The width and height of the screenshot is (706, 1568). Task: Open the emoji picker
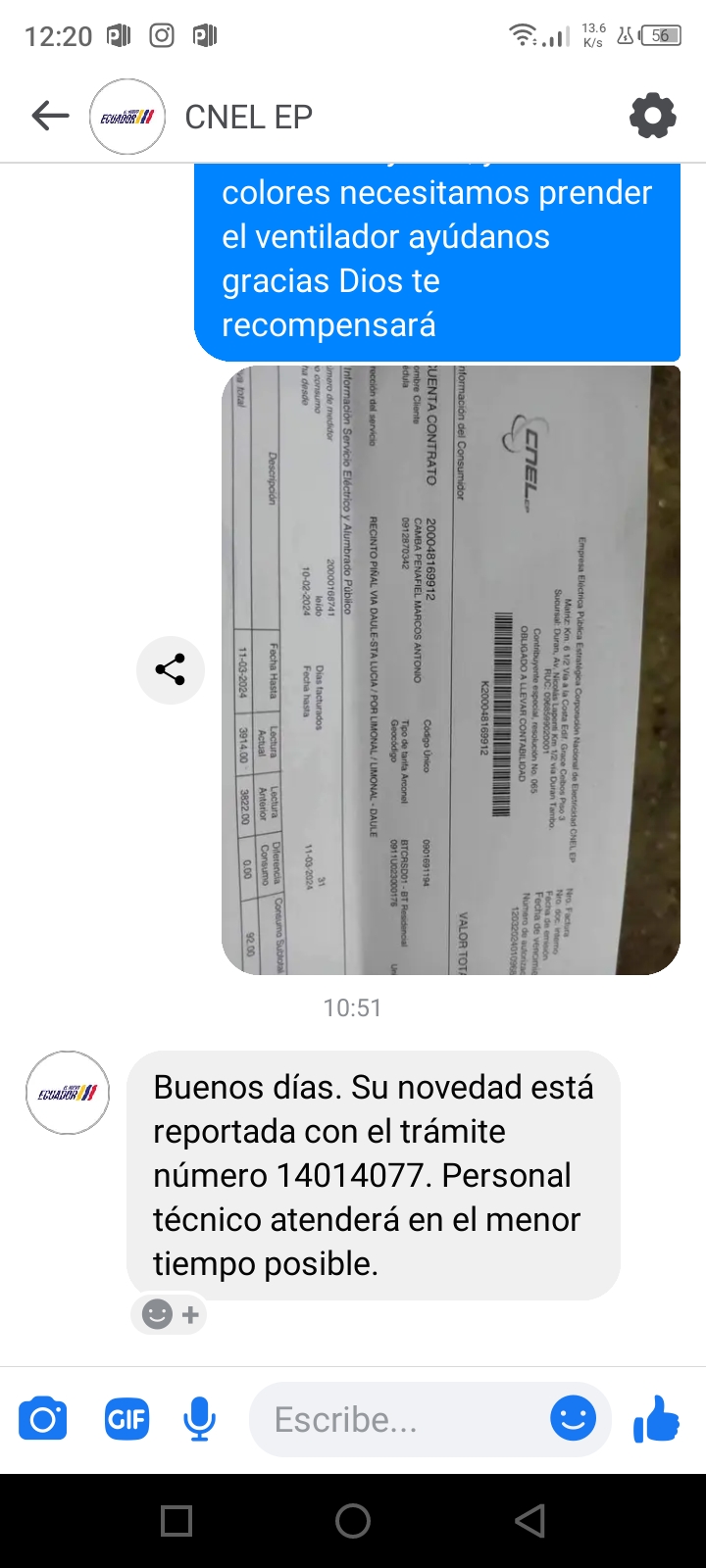[573, 1418]
